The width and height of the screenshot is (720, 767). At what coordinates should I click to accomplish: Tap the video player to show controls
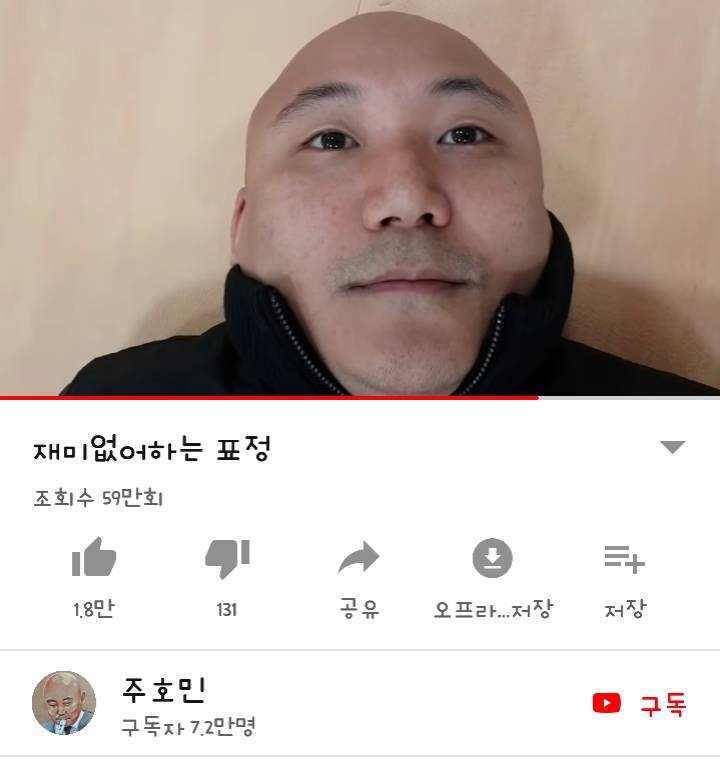pos(360,200)
